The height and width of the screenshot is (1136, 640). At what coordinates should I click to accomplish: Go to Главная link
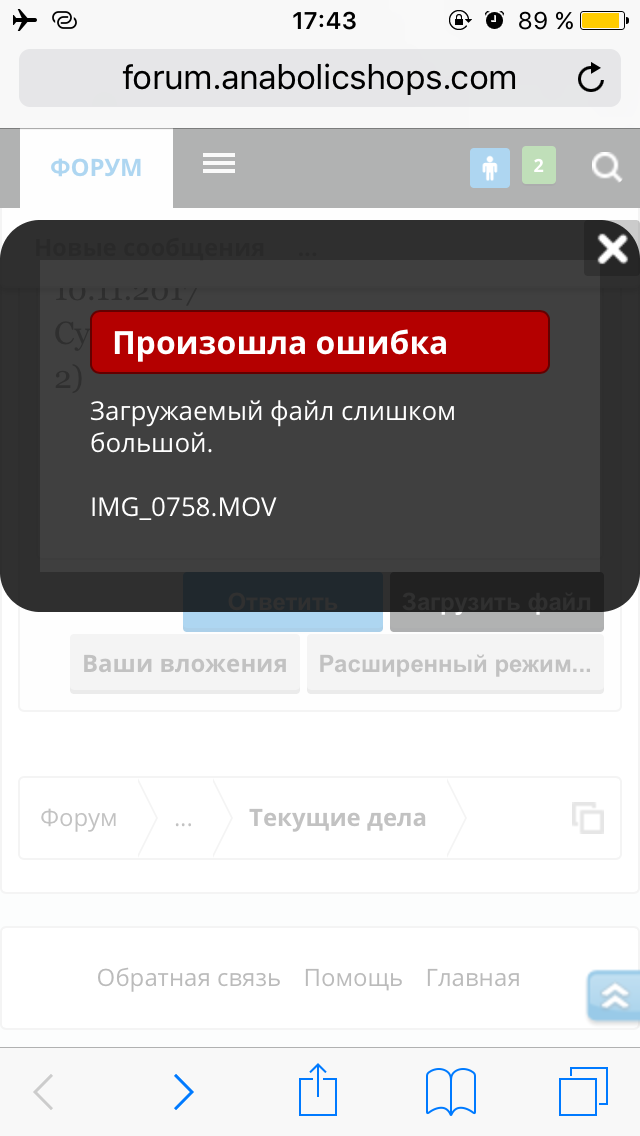coord(473,978)
